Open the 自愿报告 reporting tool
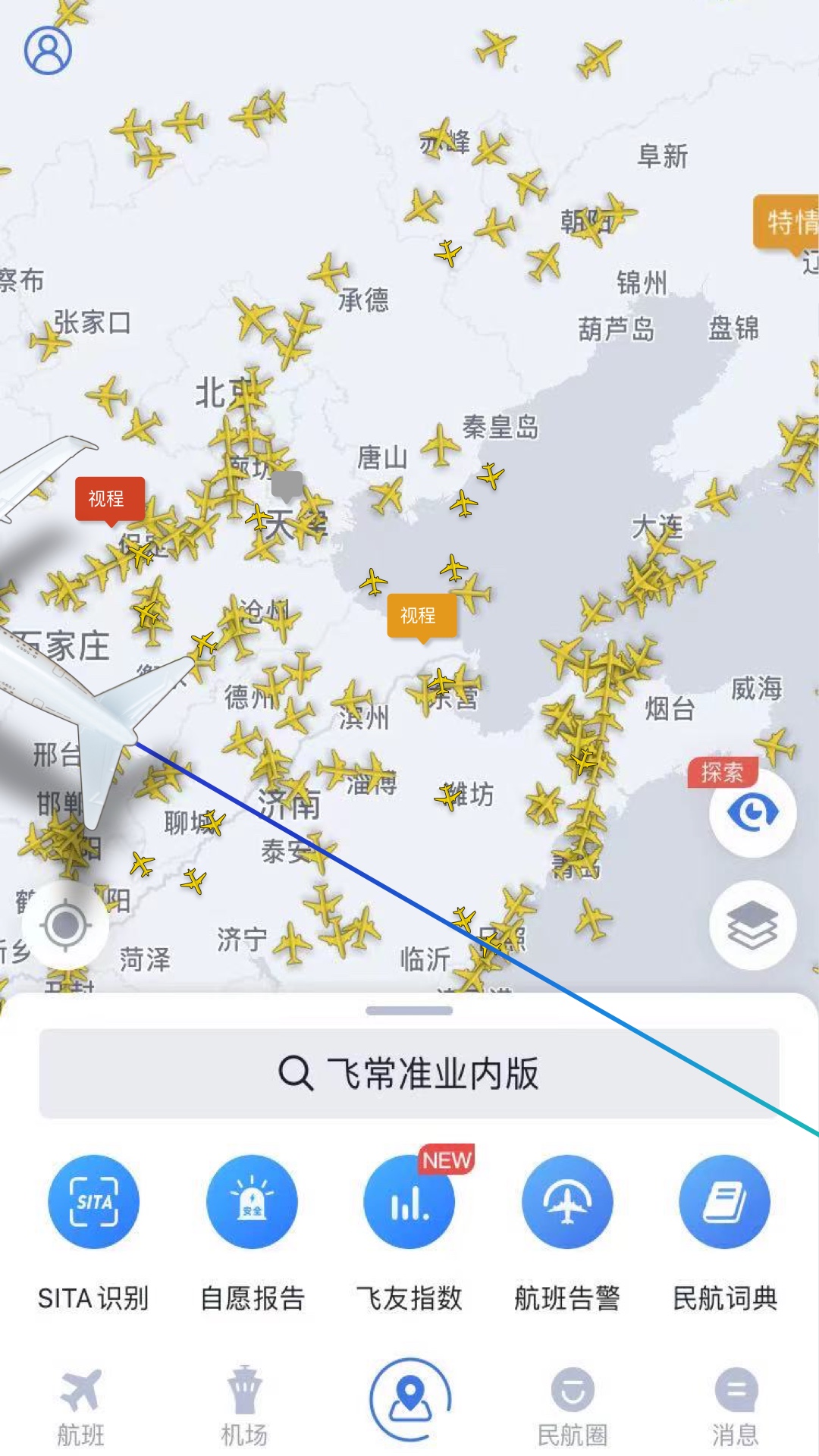The width and height of the screenshot is (819, 1456). click(x=252, y=1203)
